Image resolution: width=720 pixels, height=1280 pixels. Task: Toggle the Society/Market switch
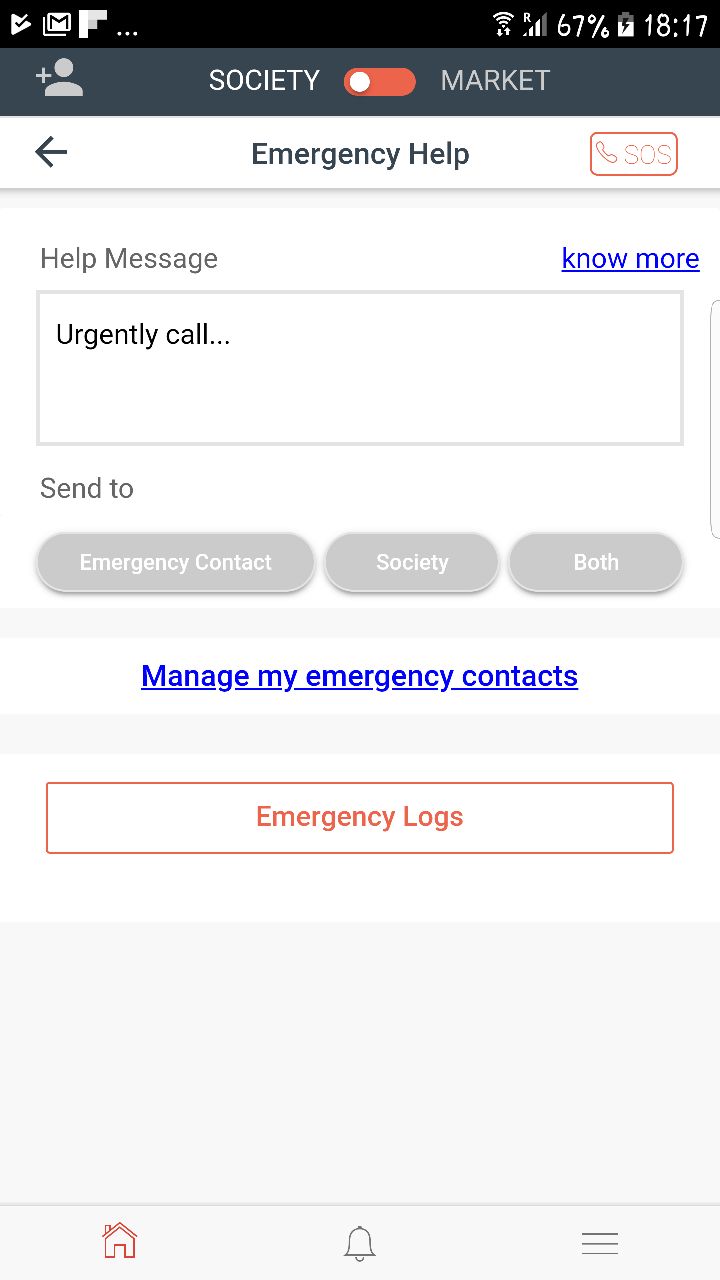click(379, 81)
